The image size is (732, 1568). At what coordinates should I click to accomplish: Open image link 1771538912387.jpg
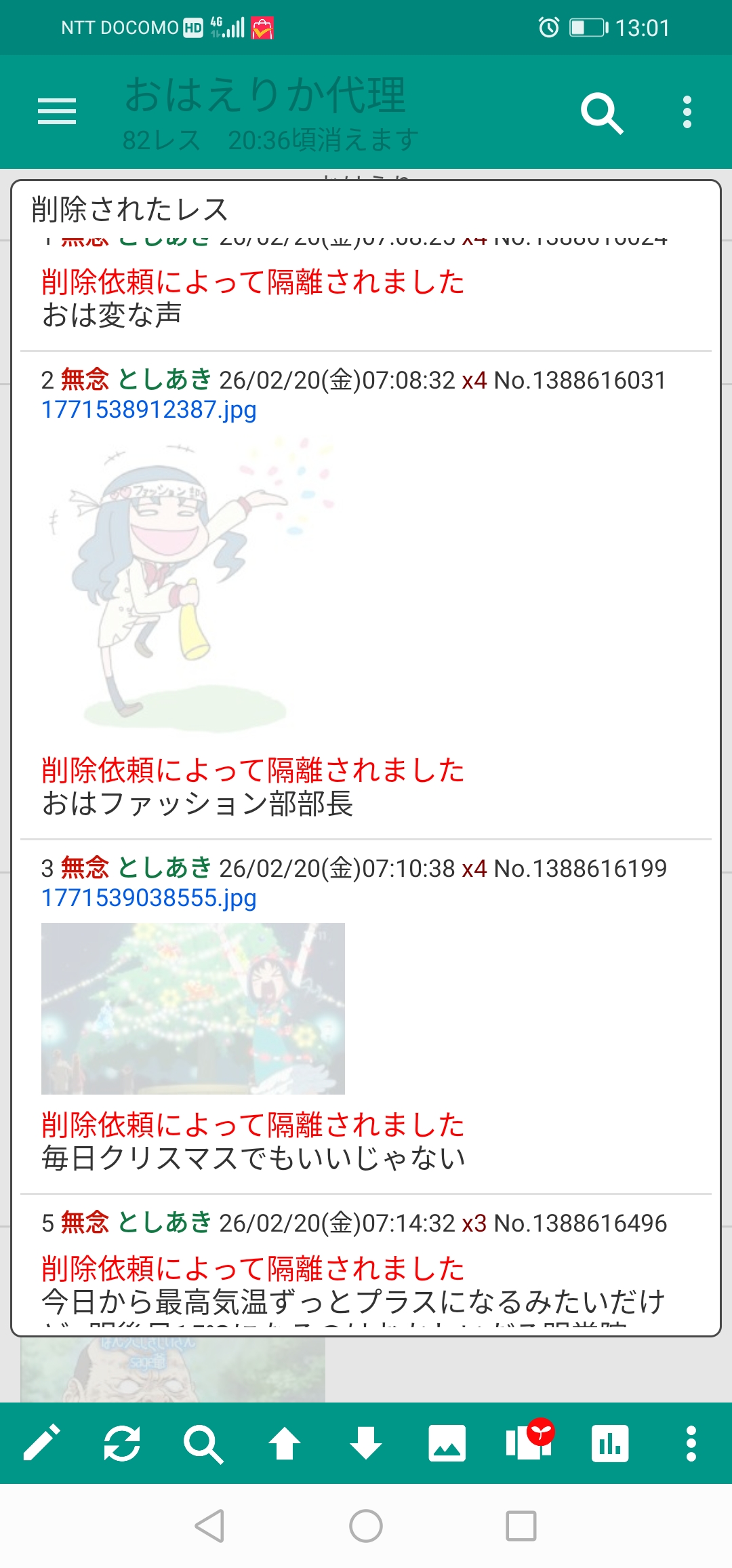point(149,410)
